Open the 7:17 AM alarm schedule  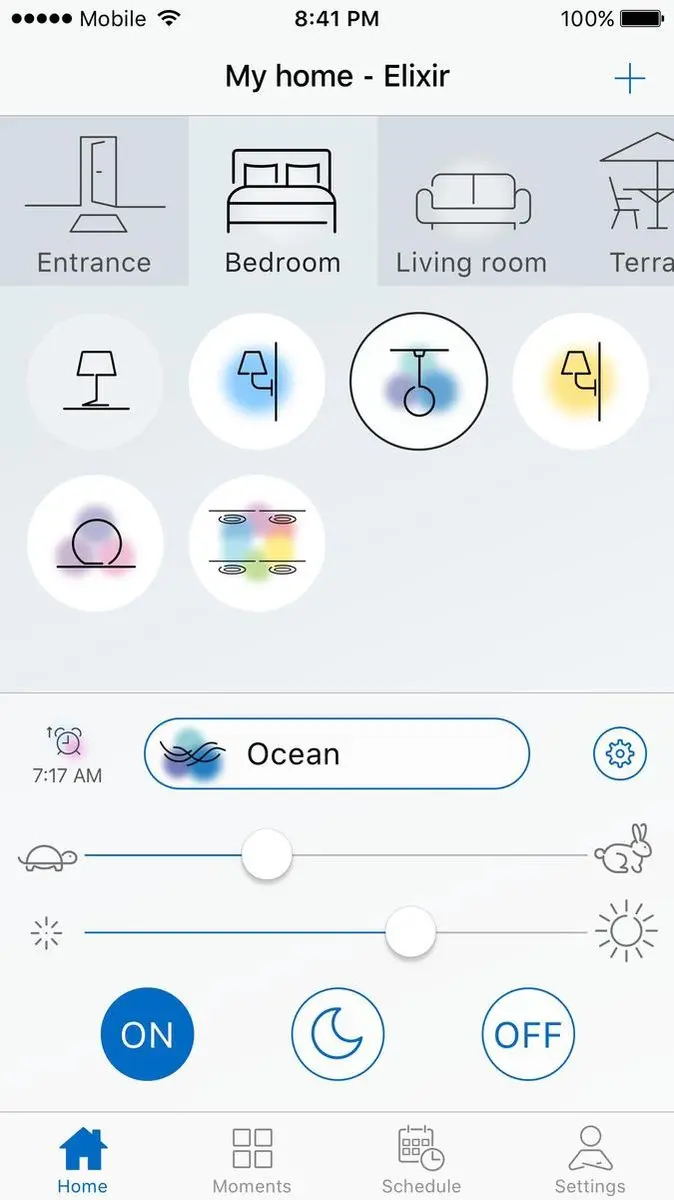[x=66, y=755]
